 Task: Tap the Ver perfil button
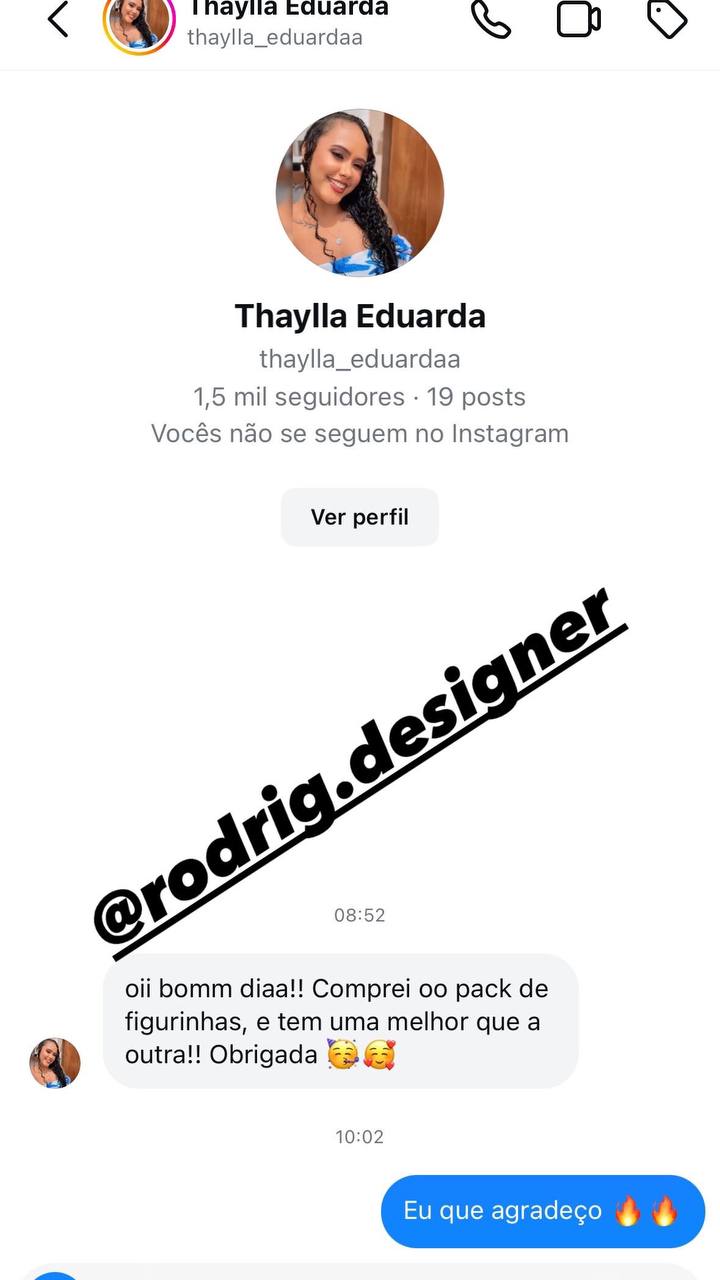pos(360,517)
